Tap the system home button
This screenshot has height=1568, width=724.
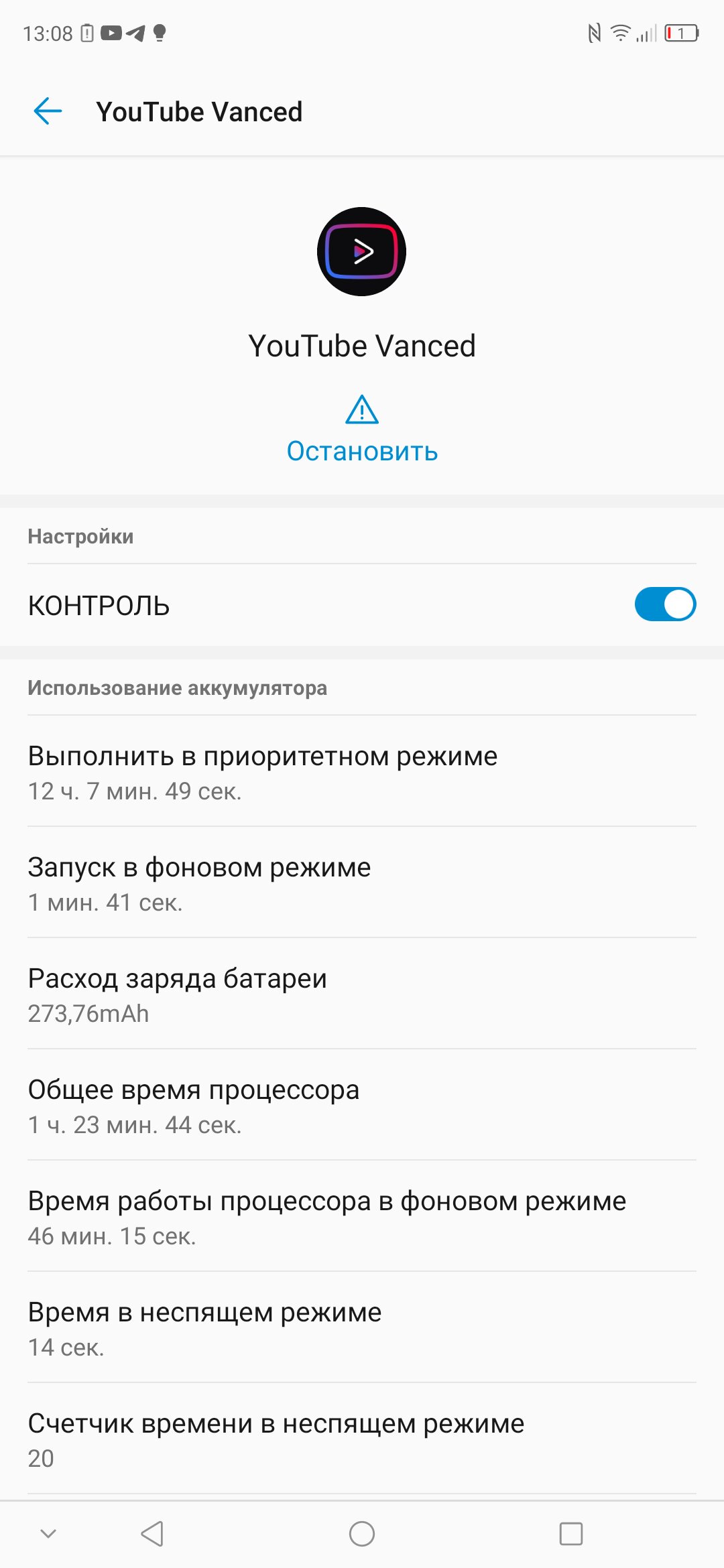pyautogui.click(x=362, y=1533)
